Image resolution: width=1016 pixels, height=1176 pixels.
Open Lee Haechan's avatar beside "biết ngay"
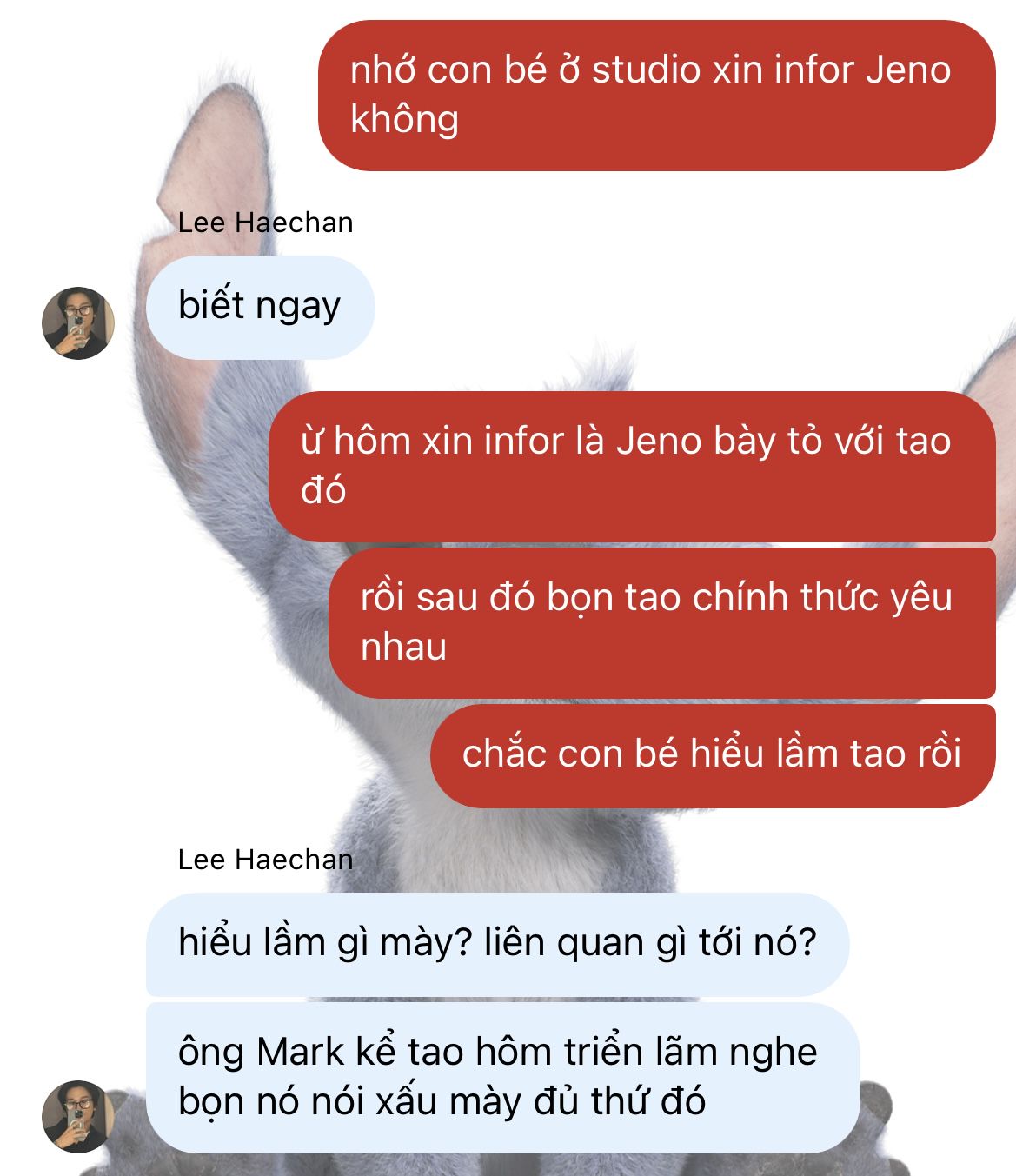point(78,322)
